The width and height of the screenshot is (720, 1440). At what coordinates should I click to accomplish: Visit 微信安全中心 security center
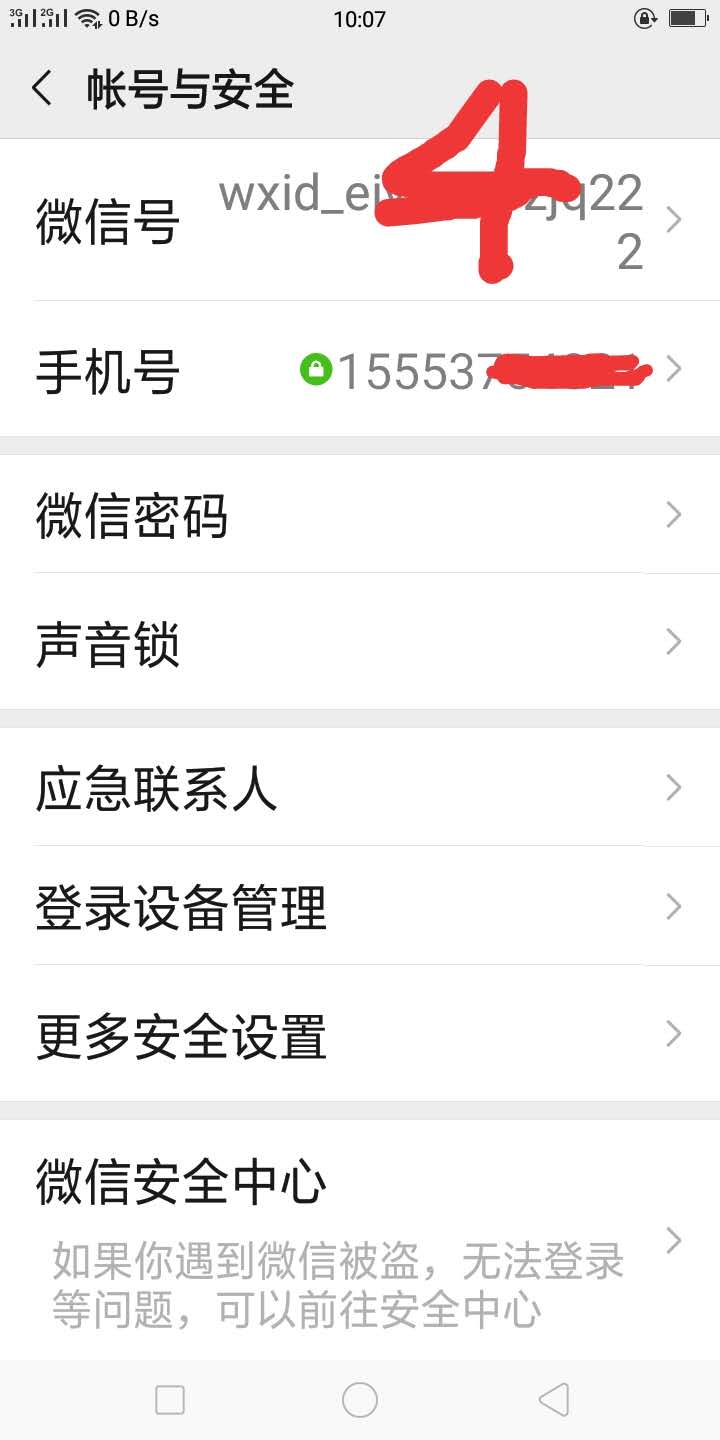[180, 1182]
